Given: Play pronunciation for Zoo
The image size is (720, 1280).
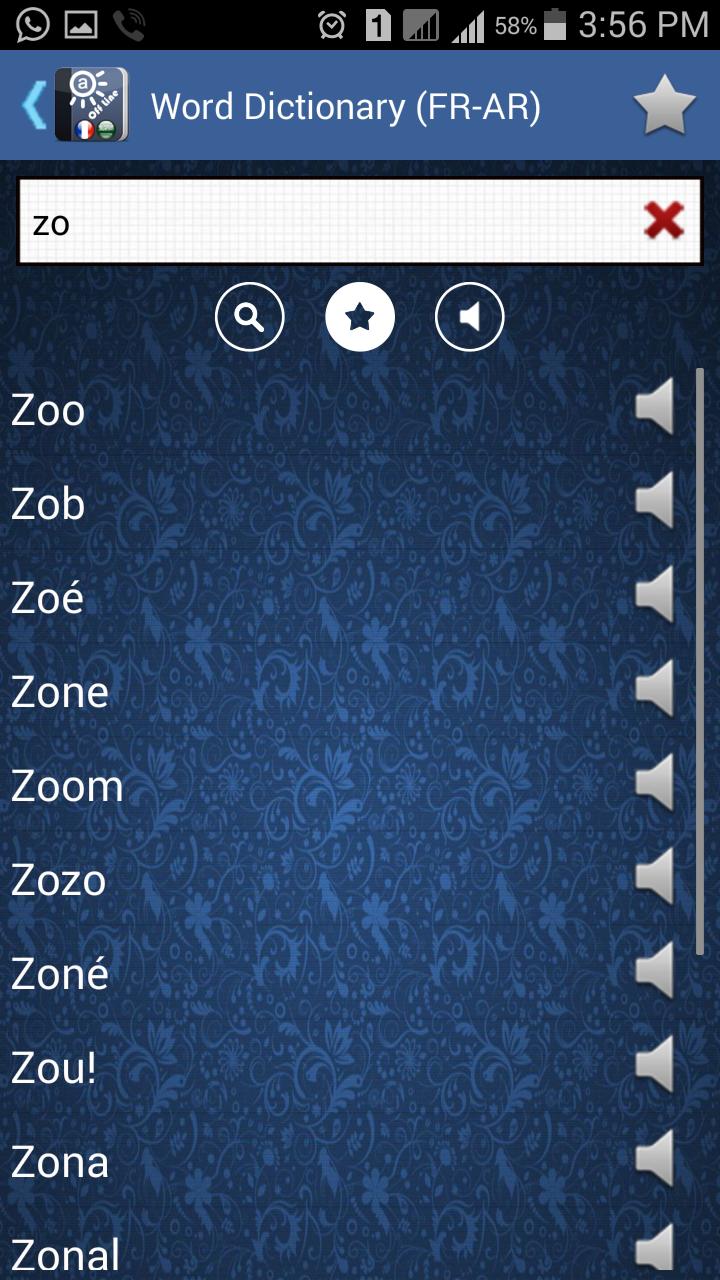Looking at the screenshot, I should click(x=656, y=408).
